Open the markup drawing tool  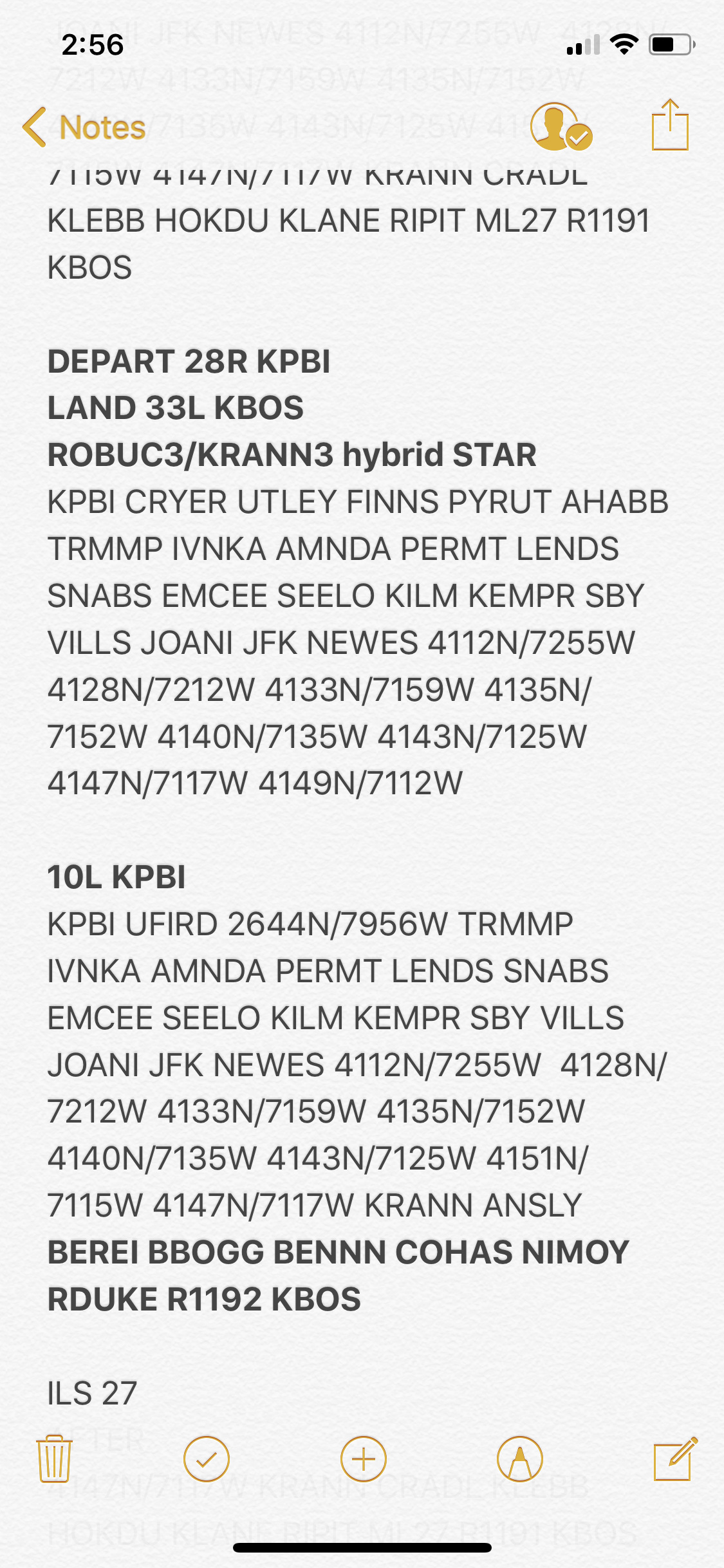click(x=520, y=1459)
